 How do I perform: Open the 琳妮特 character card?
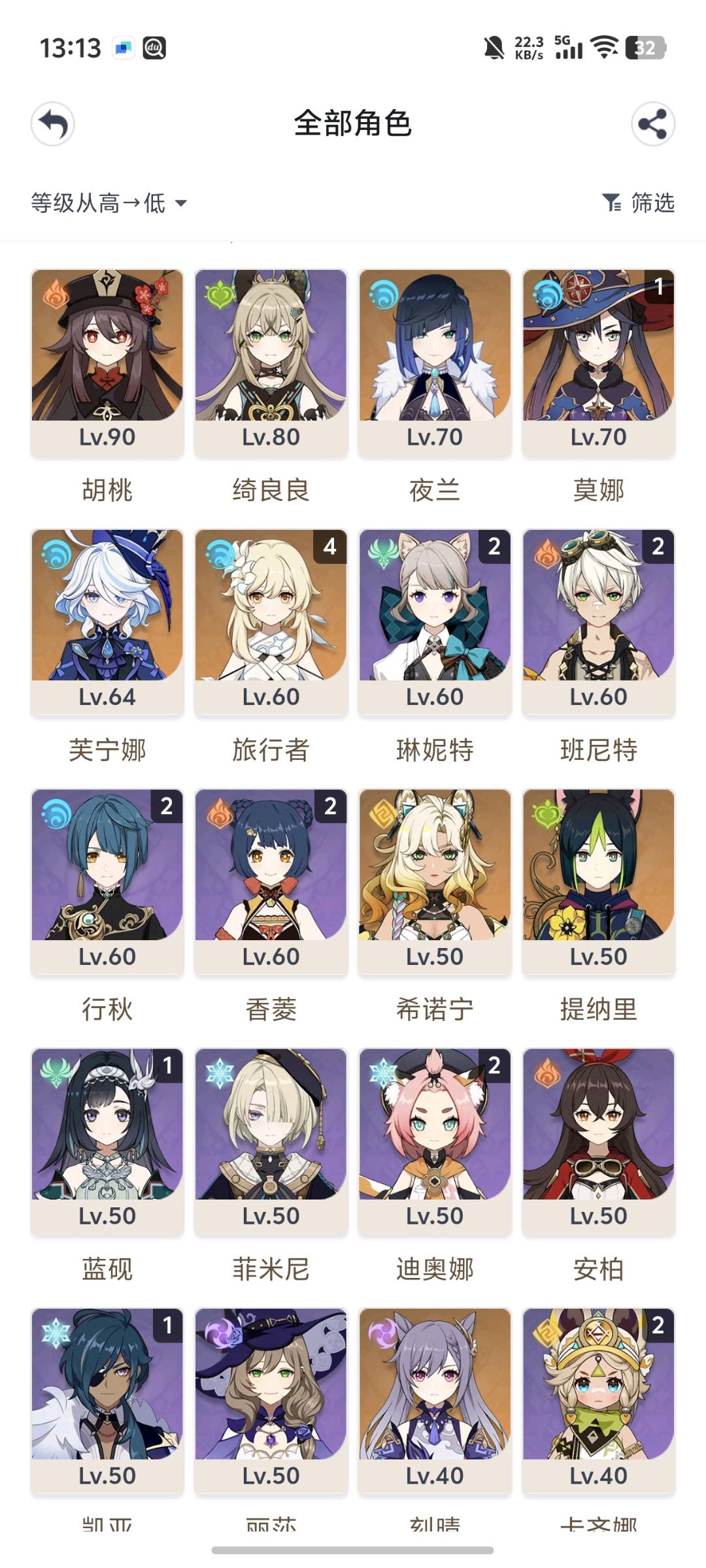click(435, 621)
